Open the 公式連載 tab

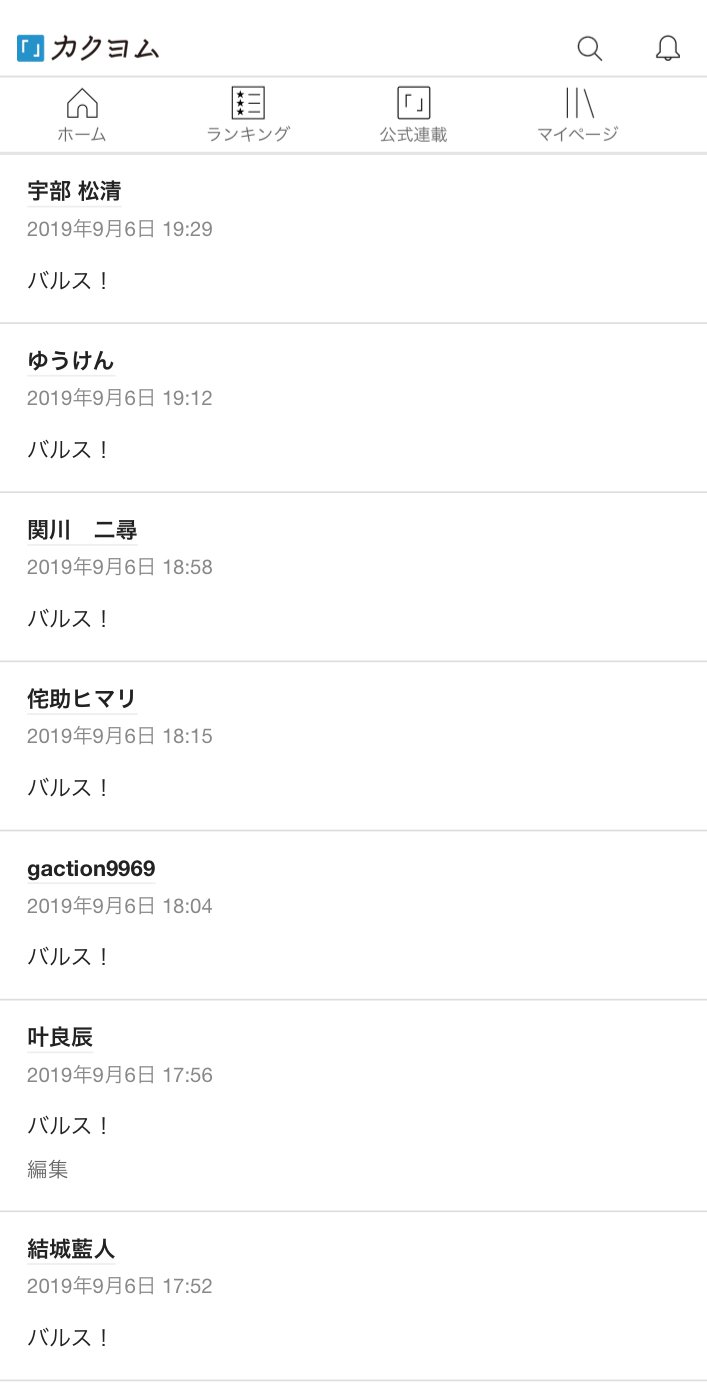(413, 115)
